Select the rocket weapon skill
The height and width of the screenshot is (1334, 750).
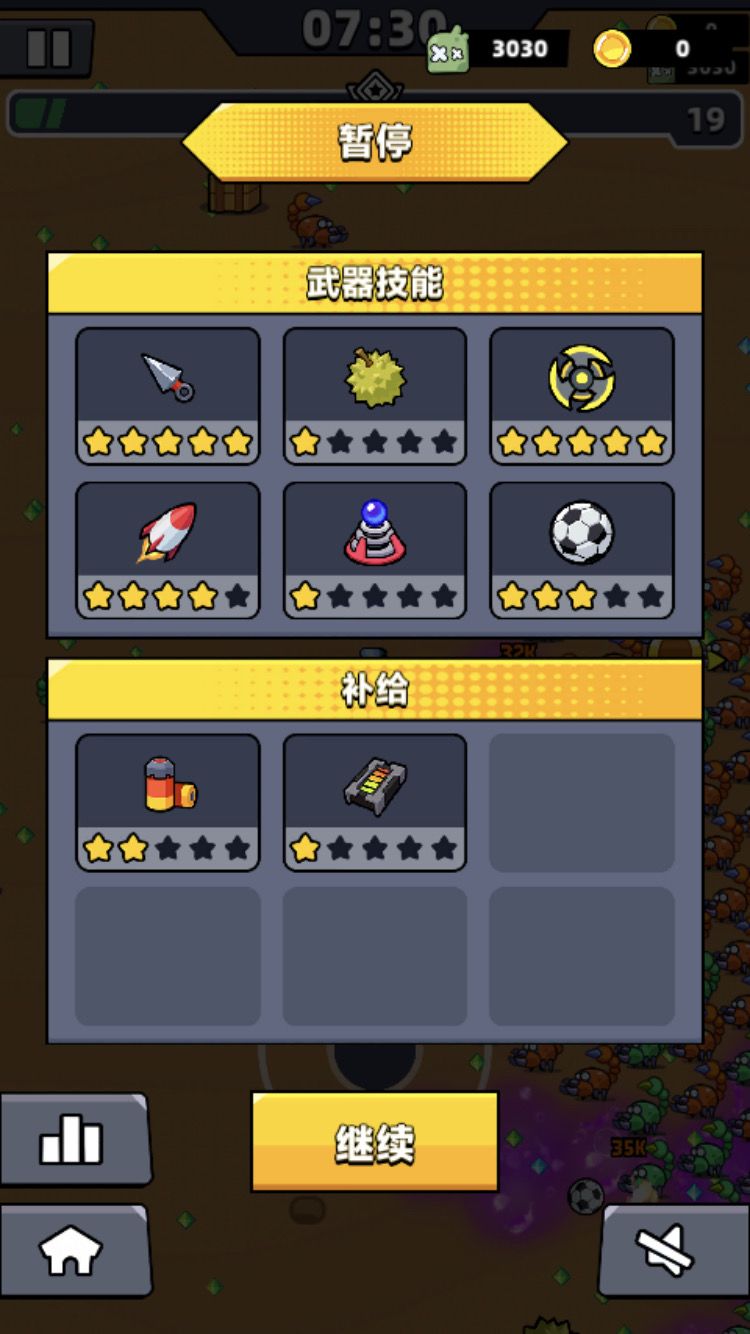tap(167, 535)
